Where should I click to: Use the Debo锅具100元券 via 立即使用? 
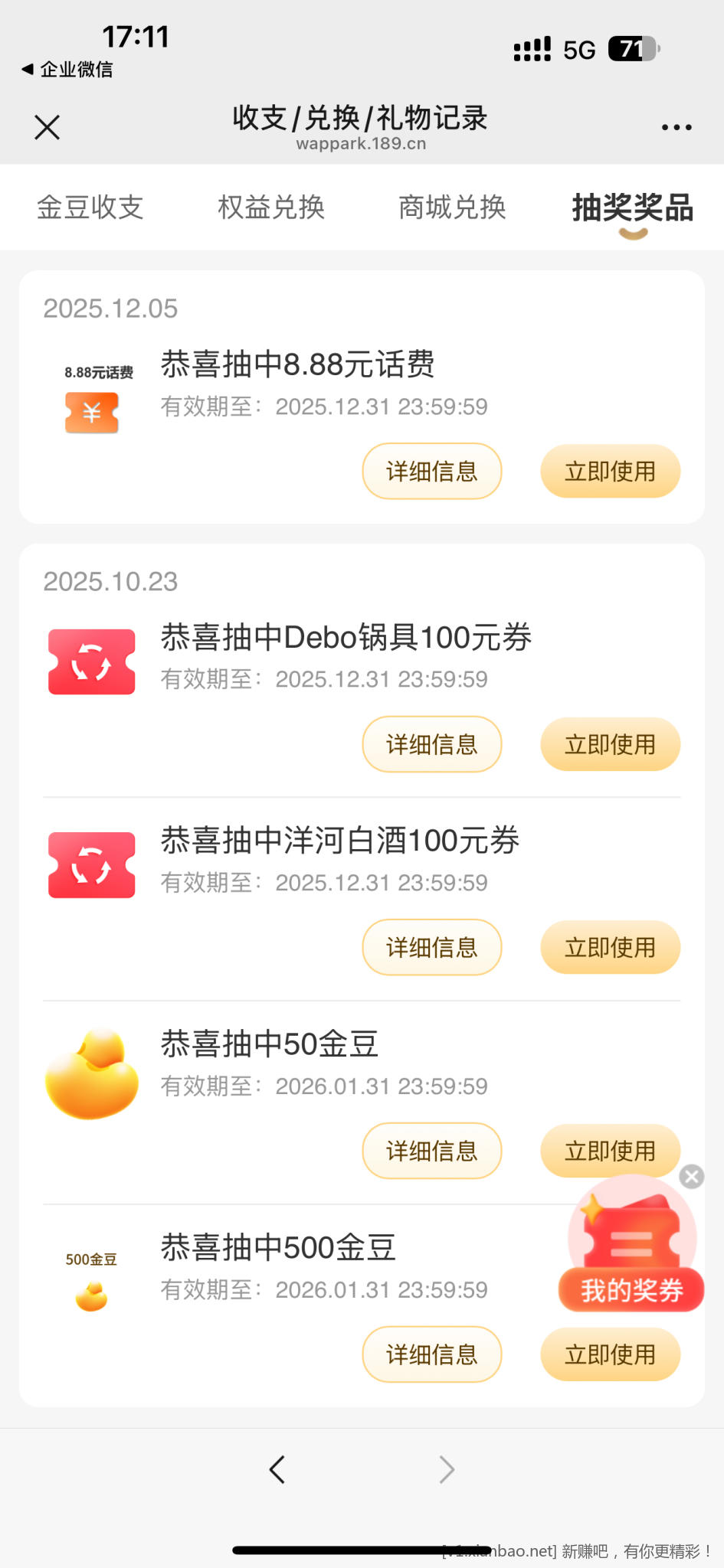coord(610,743)
